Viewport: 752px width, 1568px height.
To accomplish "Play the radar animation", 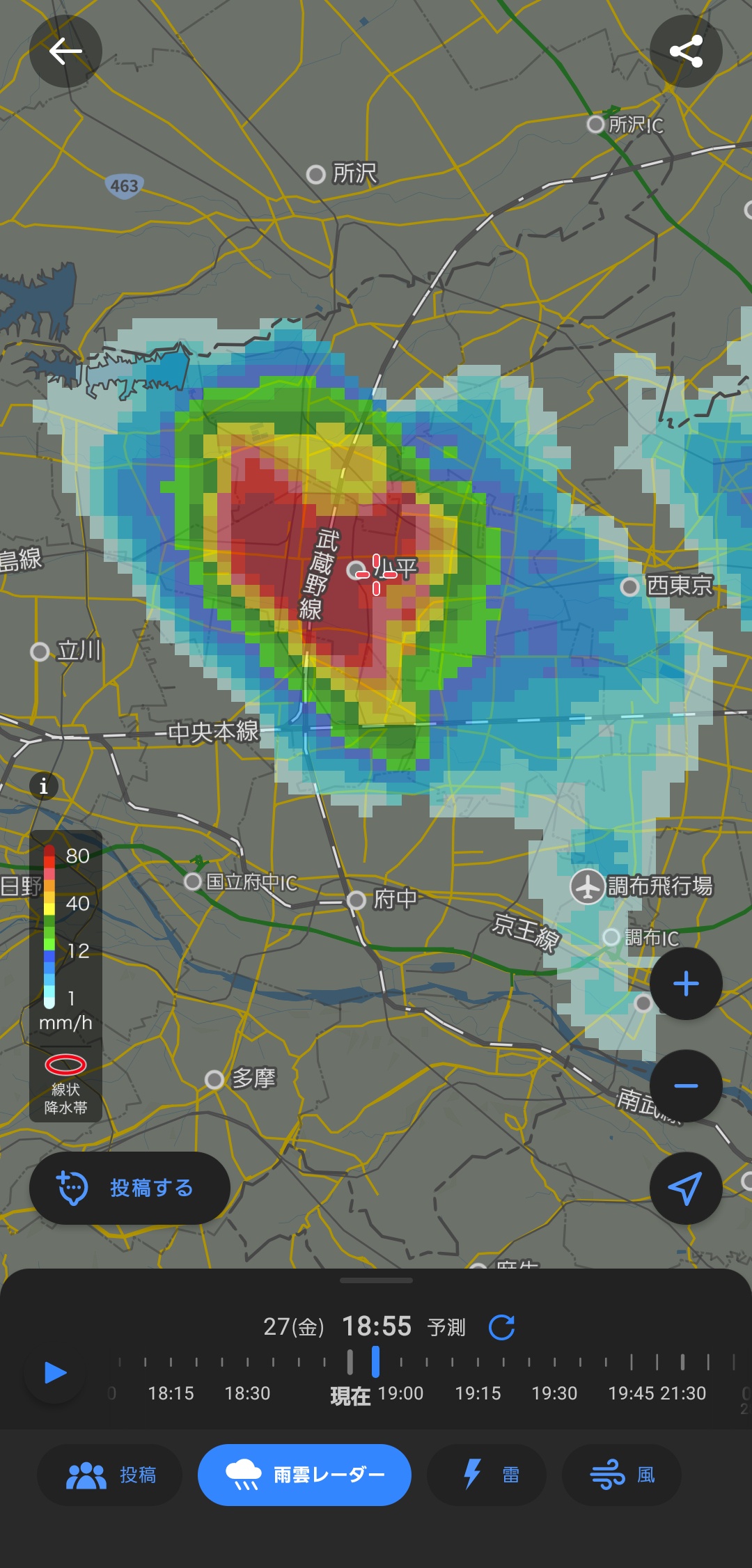I will pyautogui.click(x=55, y=1372).
